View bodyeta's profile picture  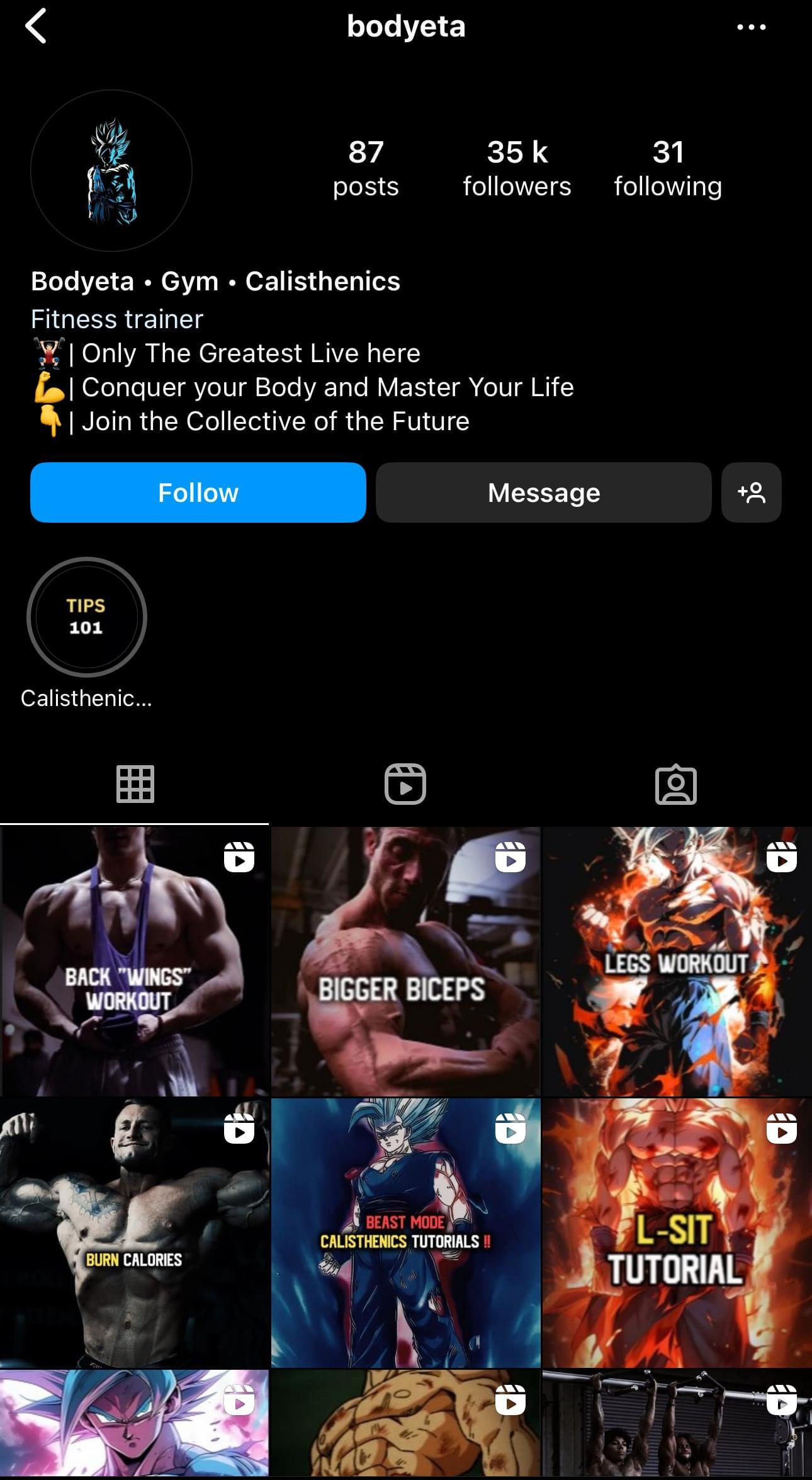pyautogui.click(x=111, y=171)
